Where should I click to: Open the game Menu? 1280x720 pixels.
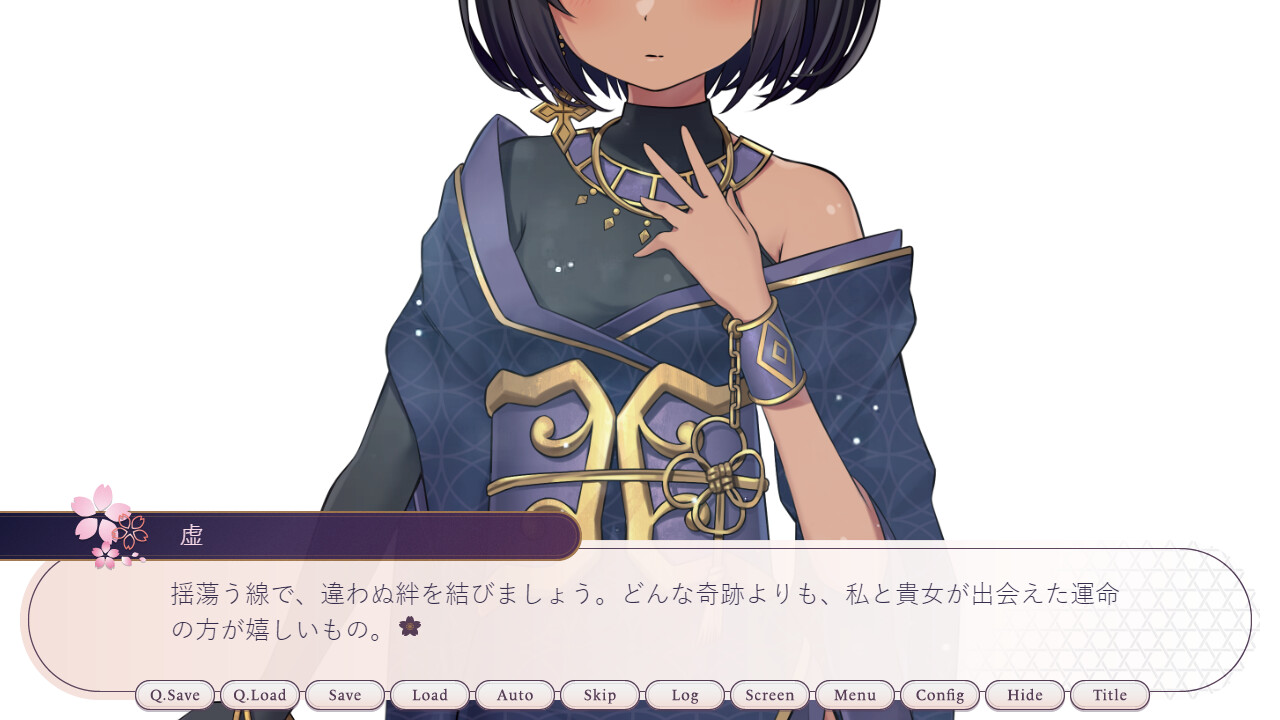(855, 695)
